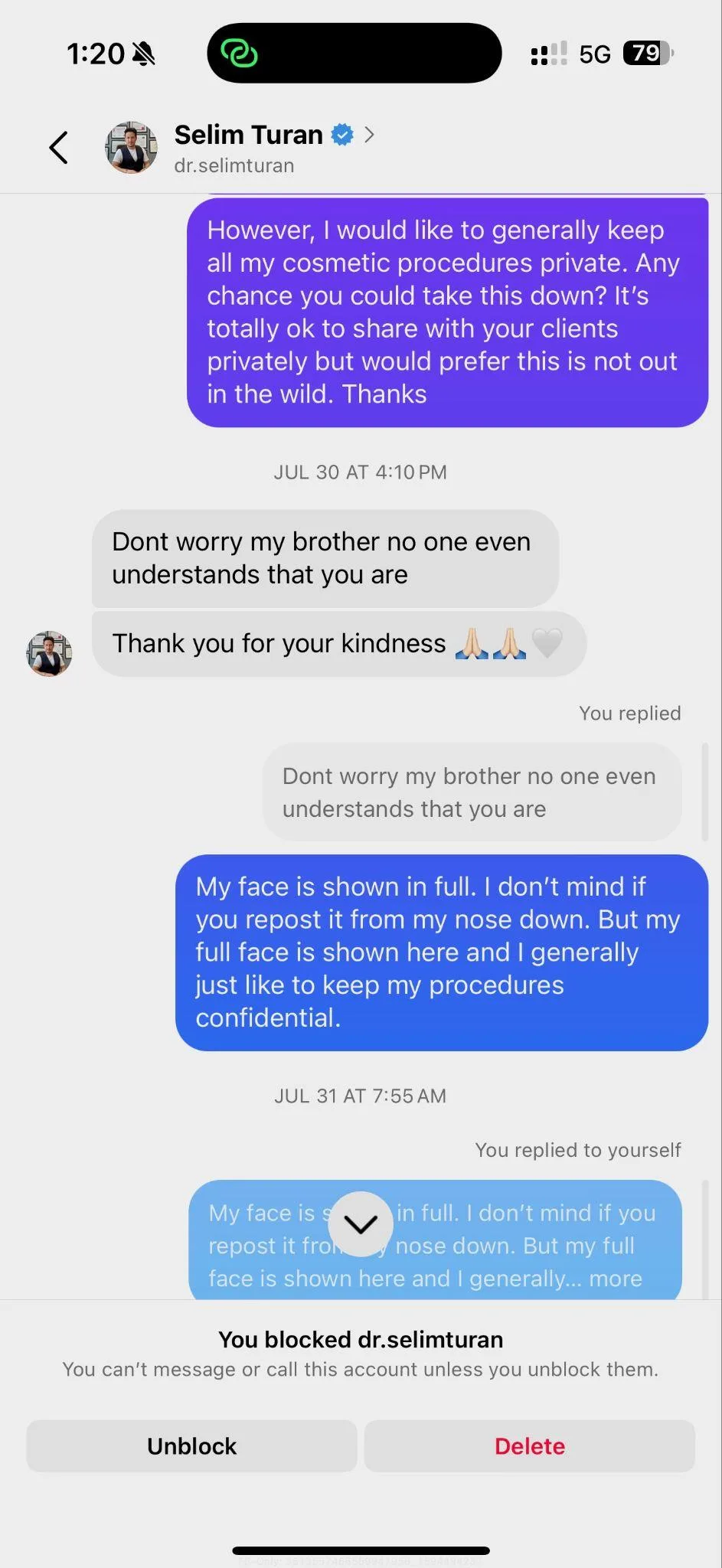Image resolution: width=722 pixels, height=1568 pixels.
Task: Tap the quoted 'You replied' message bubble
Action: (x=470, y=792)
